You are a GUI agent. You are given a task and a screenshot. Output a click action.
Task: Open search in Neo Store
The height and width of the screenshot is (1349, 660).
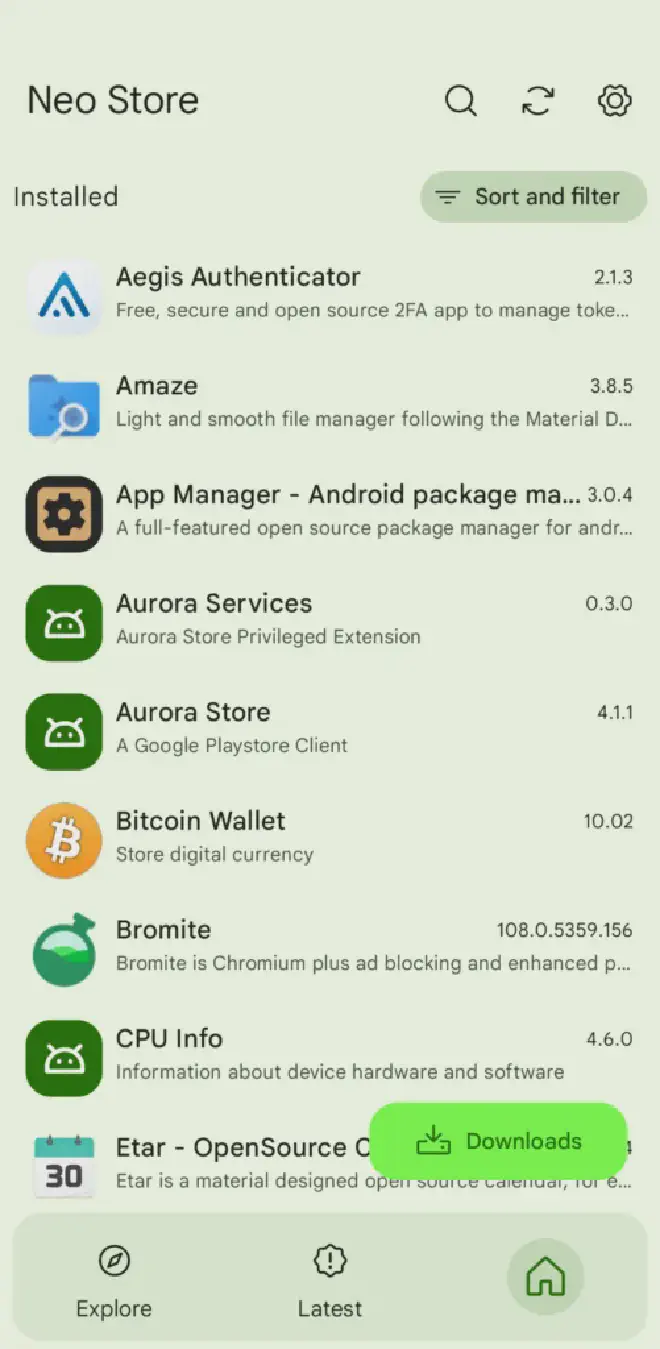460,100
